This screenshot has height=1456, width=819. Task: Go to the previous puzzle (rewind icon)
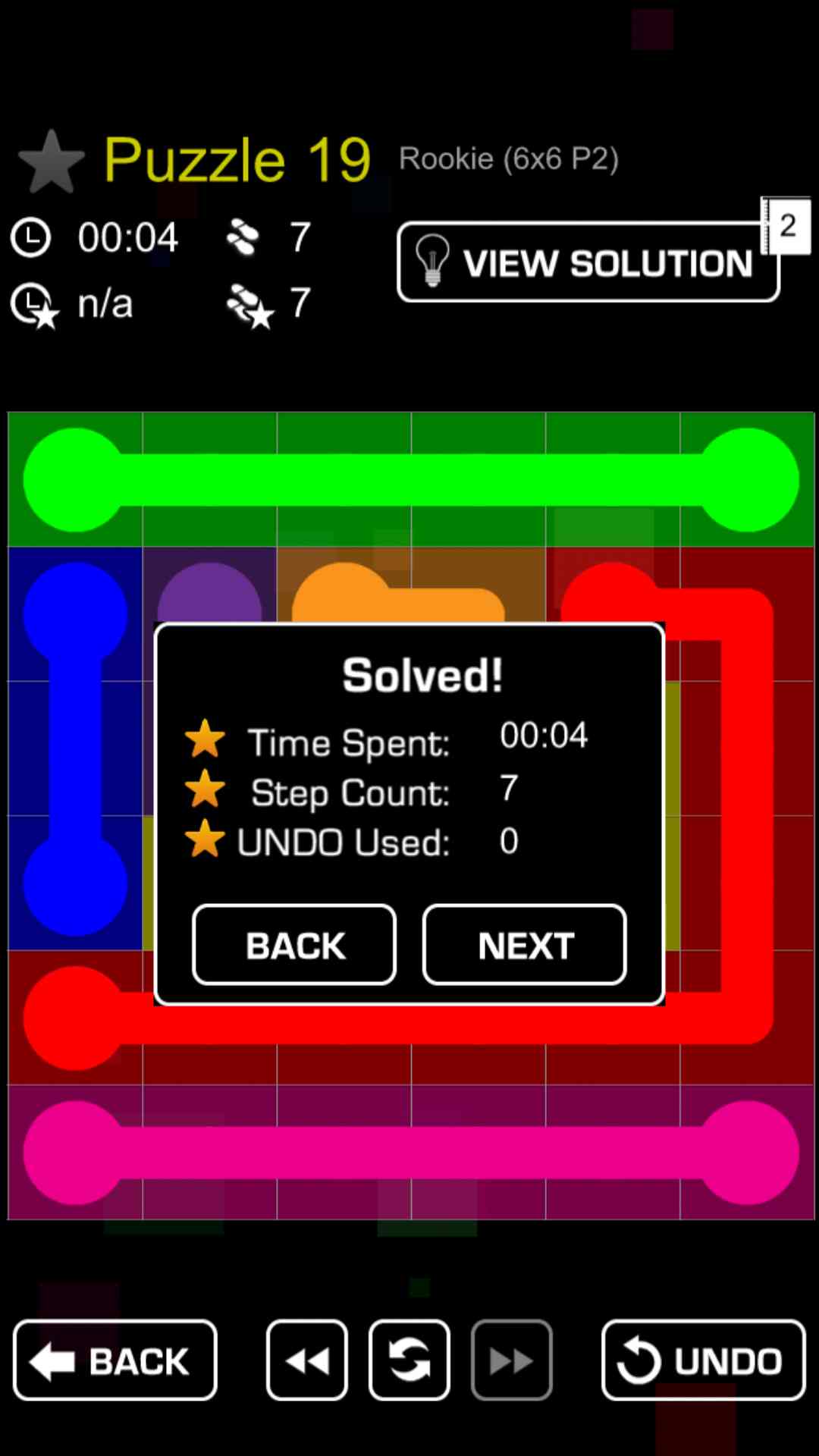tap(307, 1360)
